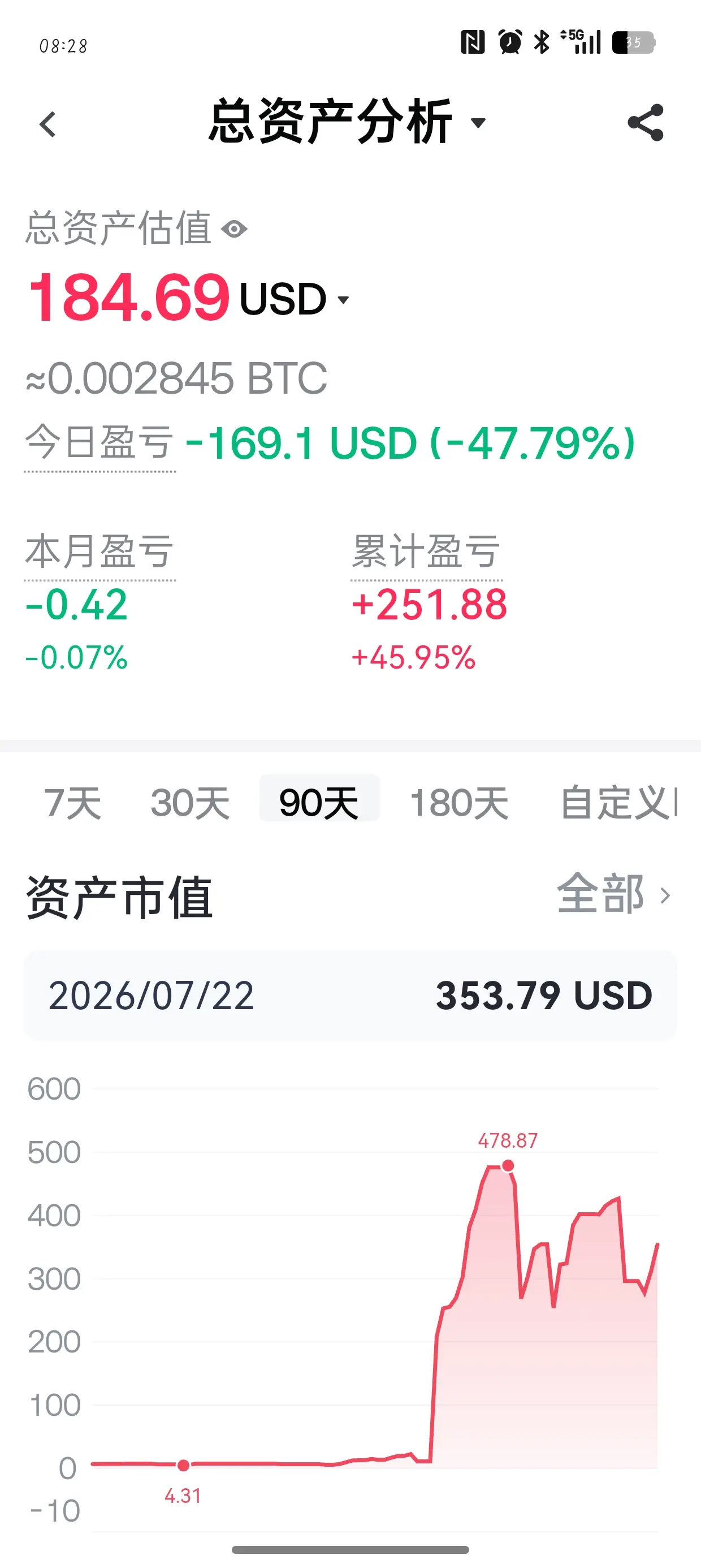Viewport: 701px width, 1568px height.
Task: Go back using the top-left arrow
Action: (x=47, y=124)
